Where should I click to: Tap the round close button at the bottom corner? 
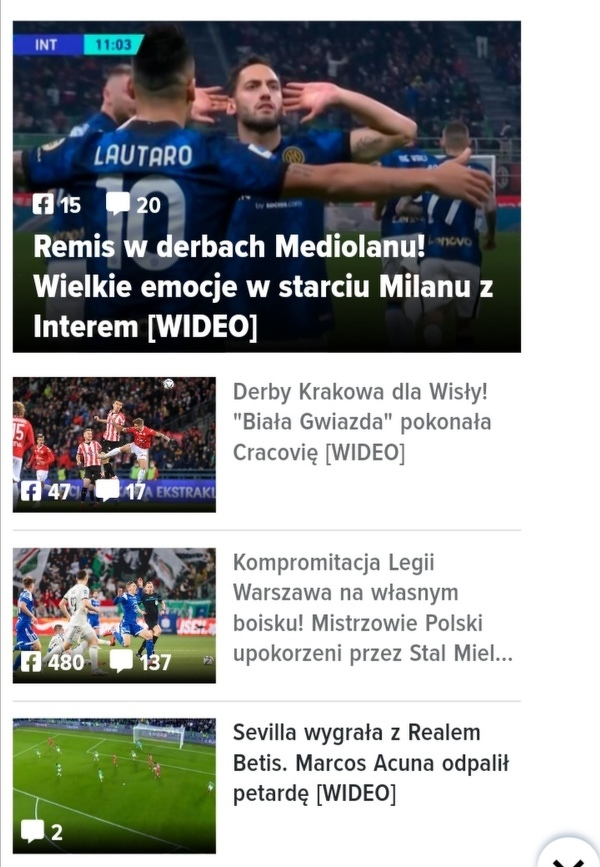568,855
